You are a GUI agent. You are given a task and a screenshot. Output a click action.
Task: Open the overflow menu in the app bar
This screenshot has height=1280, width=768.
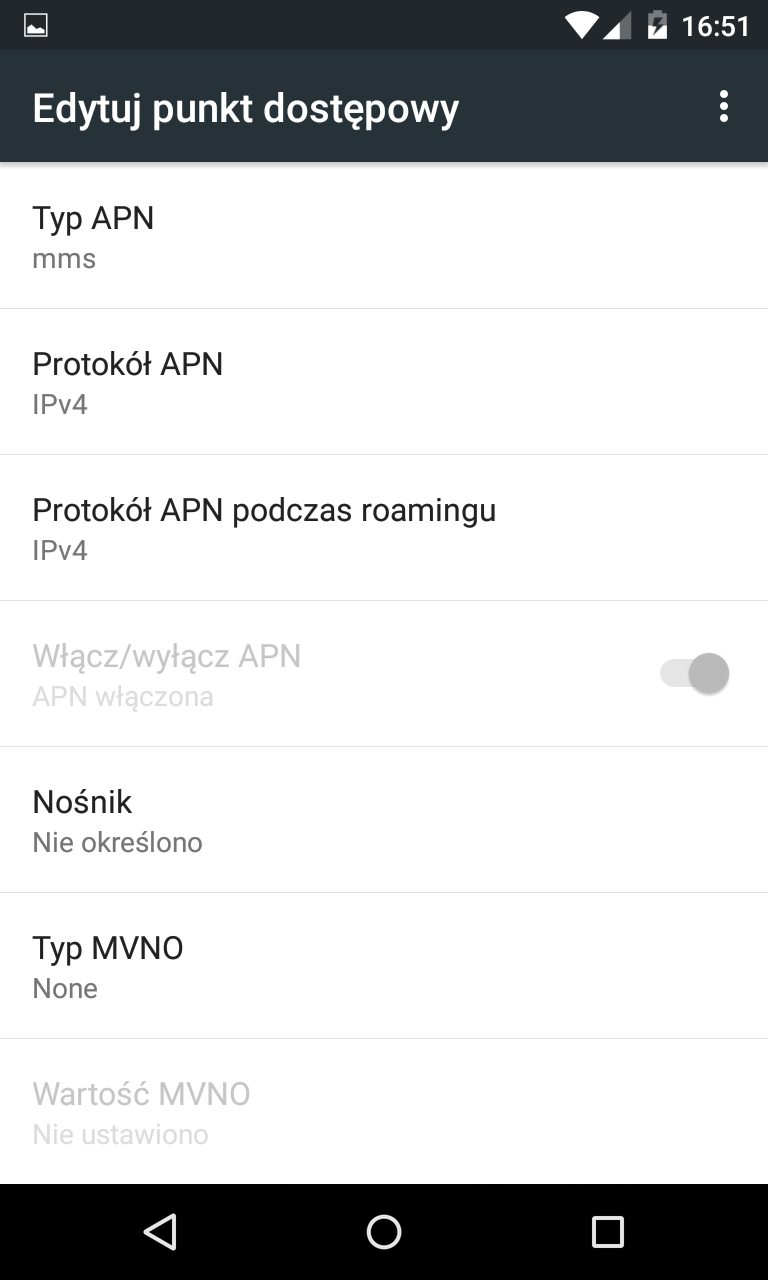point(723,107)
